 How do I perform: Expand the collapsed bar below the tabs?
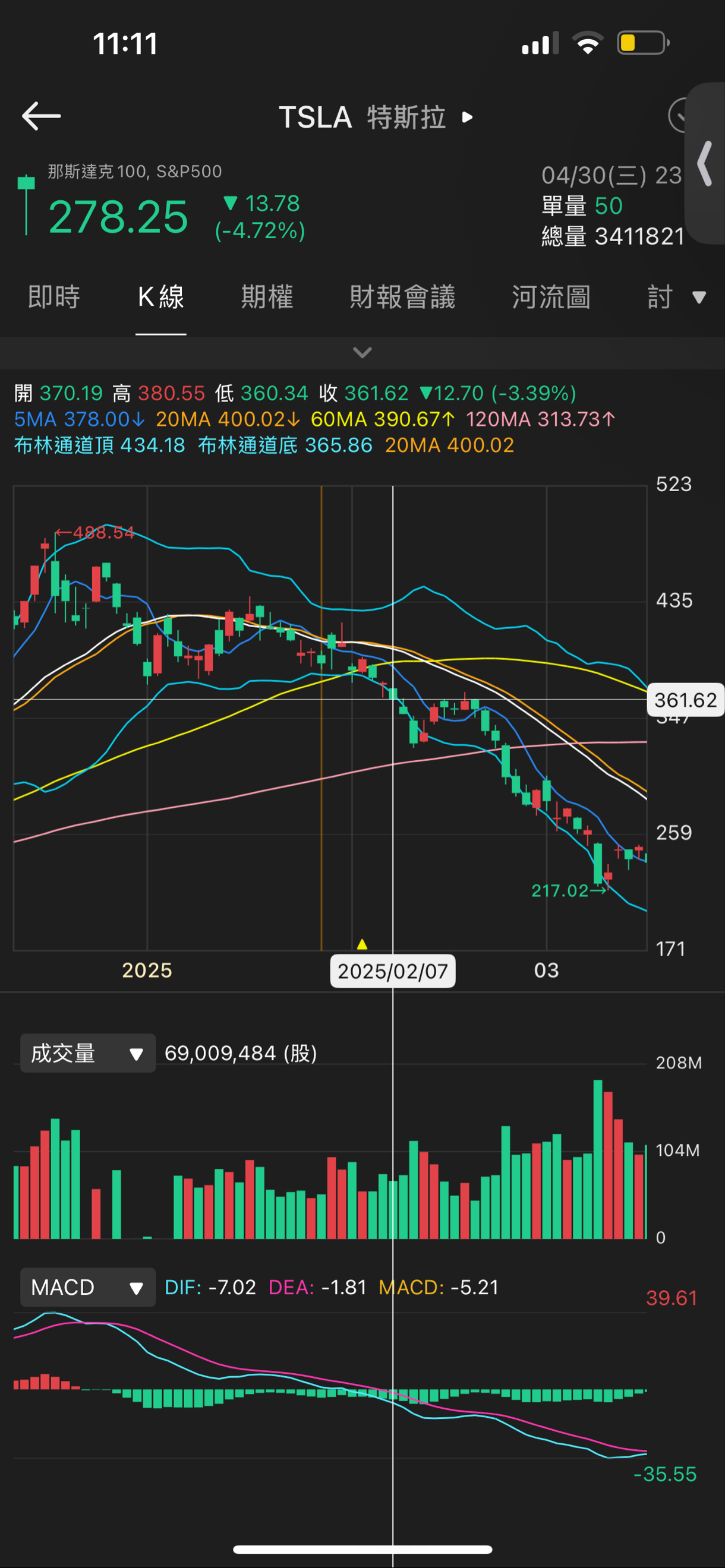tap(363, 352)
